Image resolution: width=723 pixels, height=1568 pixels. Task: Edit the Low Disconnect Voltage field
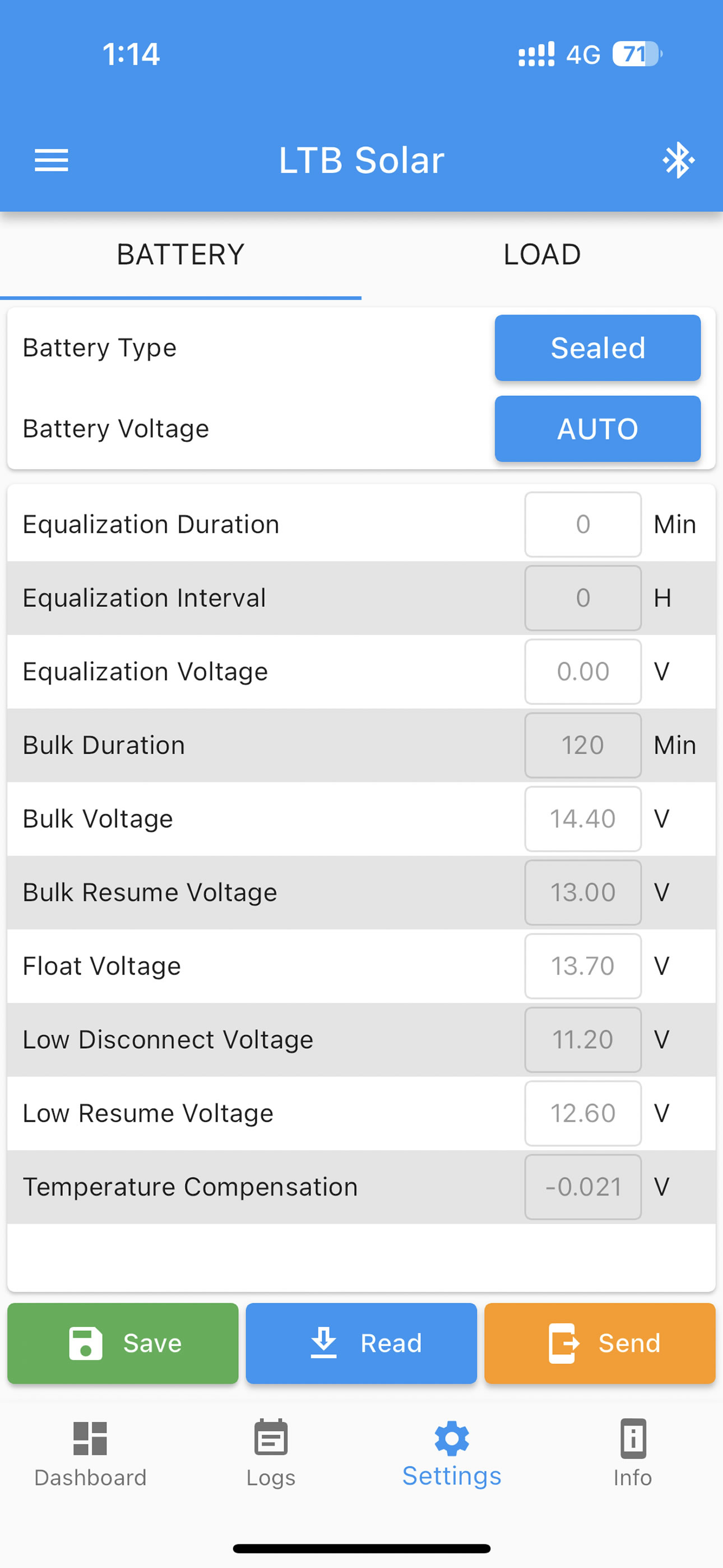coord(583,1040)
